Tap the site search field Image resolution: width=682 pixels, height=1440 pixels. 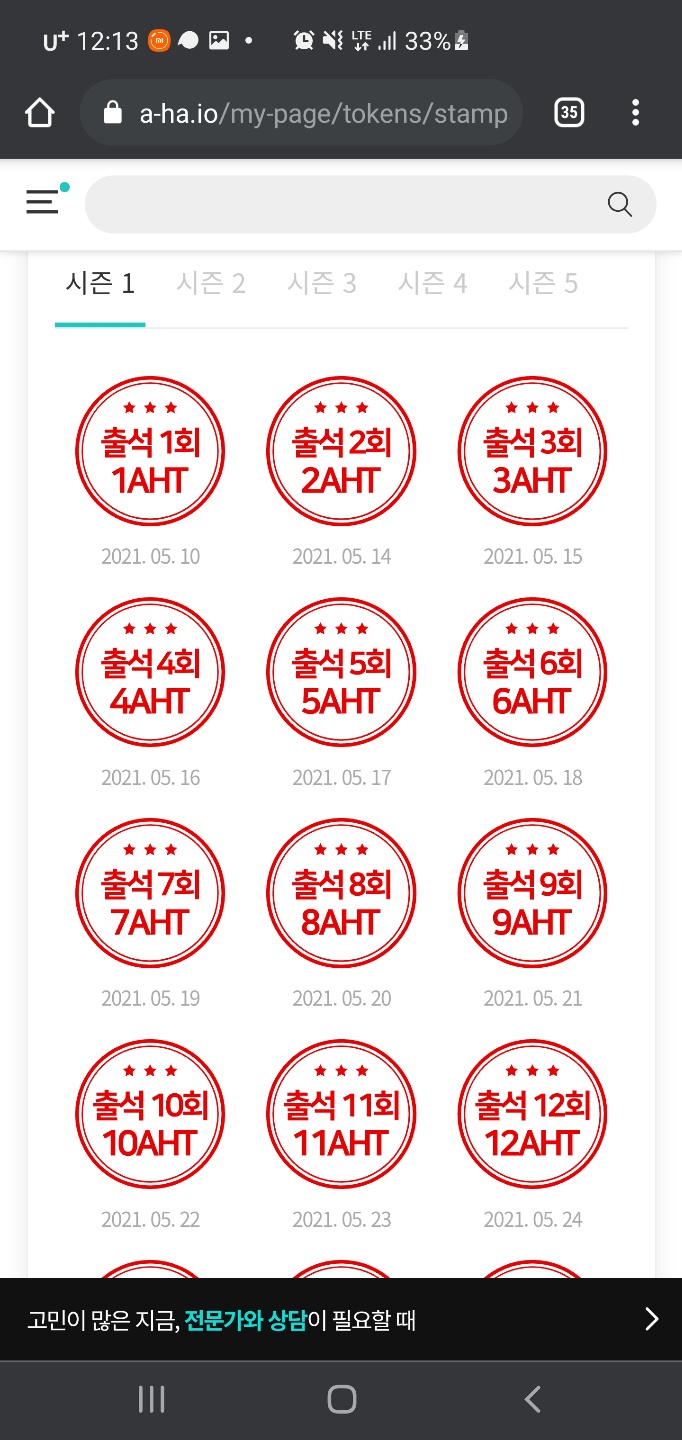[370, 204]
